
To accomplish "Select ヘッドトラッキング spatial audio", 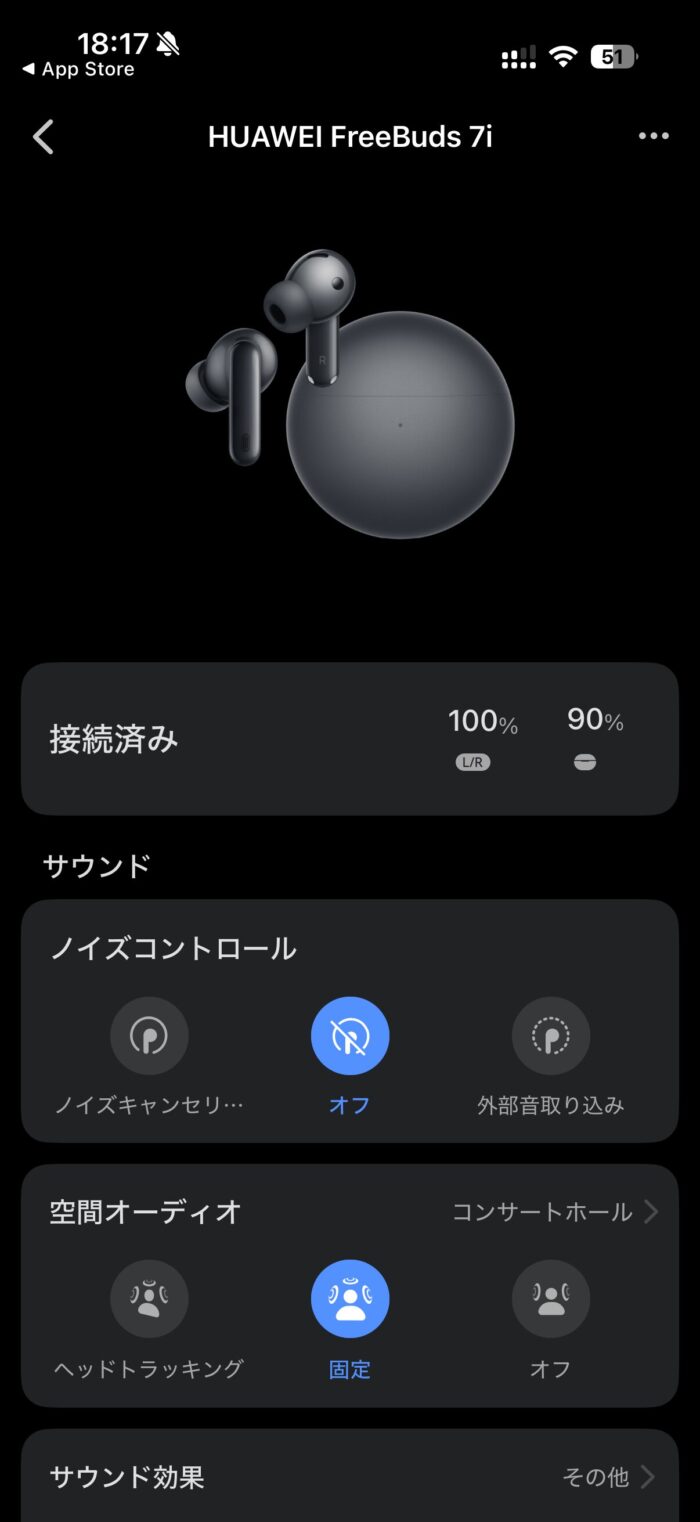I will tap(150, 1298).
